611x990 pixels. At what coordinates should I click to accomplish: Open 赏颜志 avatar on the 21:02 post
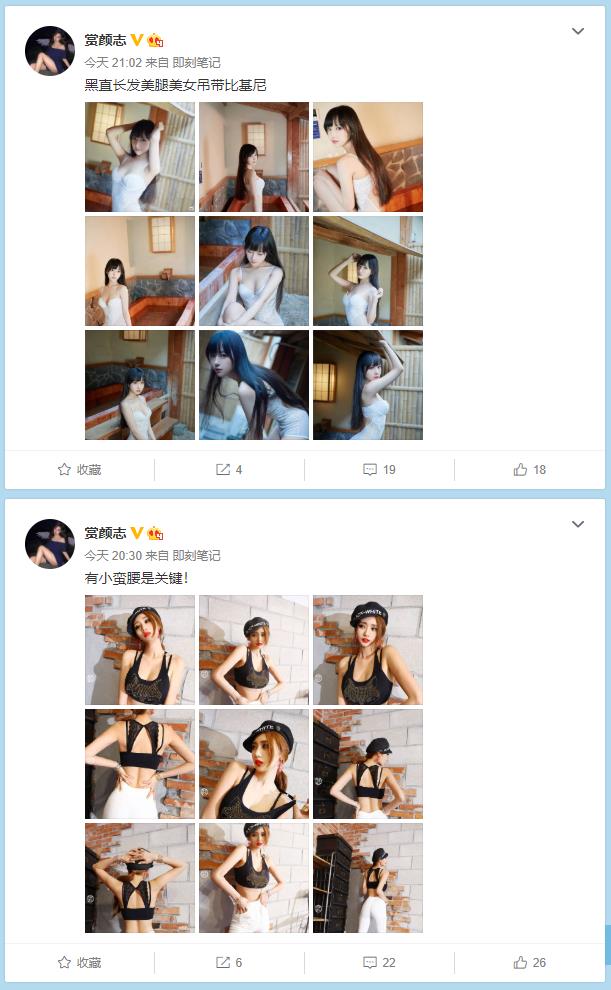[49, 51]
